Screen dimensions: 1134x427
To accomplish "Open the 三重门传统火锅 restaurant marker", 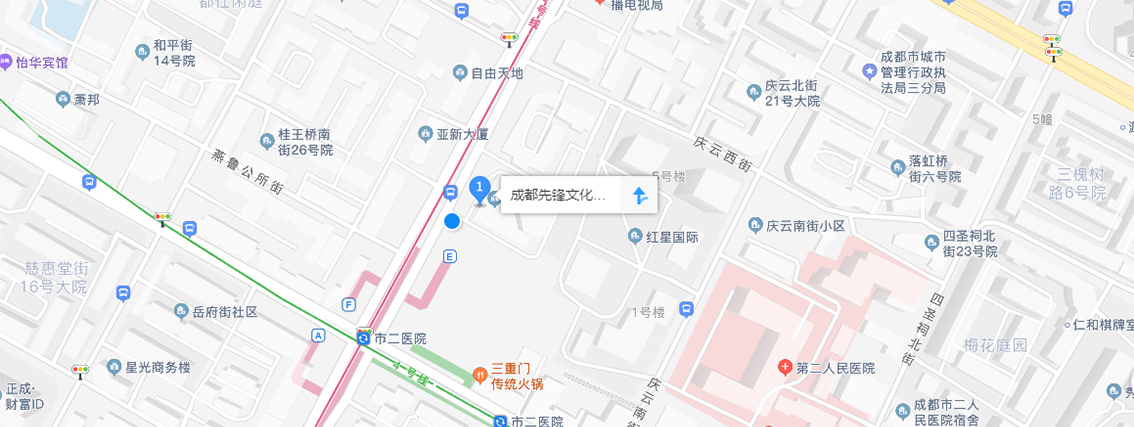I will (481, 375).
